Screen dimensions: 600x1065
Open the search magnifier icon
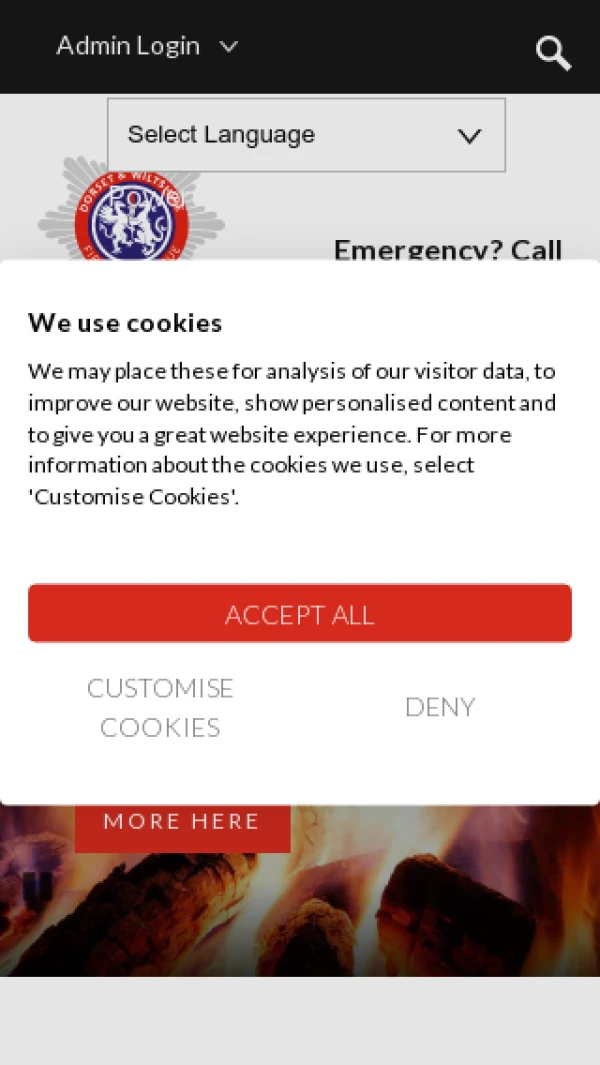(x=553, y=52)
